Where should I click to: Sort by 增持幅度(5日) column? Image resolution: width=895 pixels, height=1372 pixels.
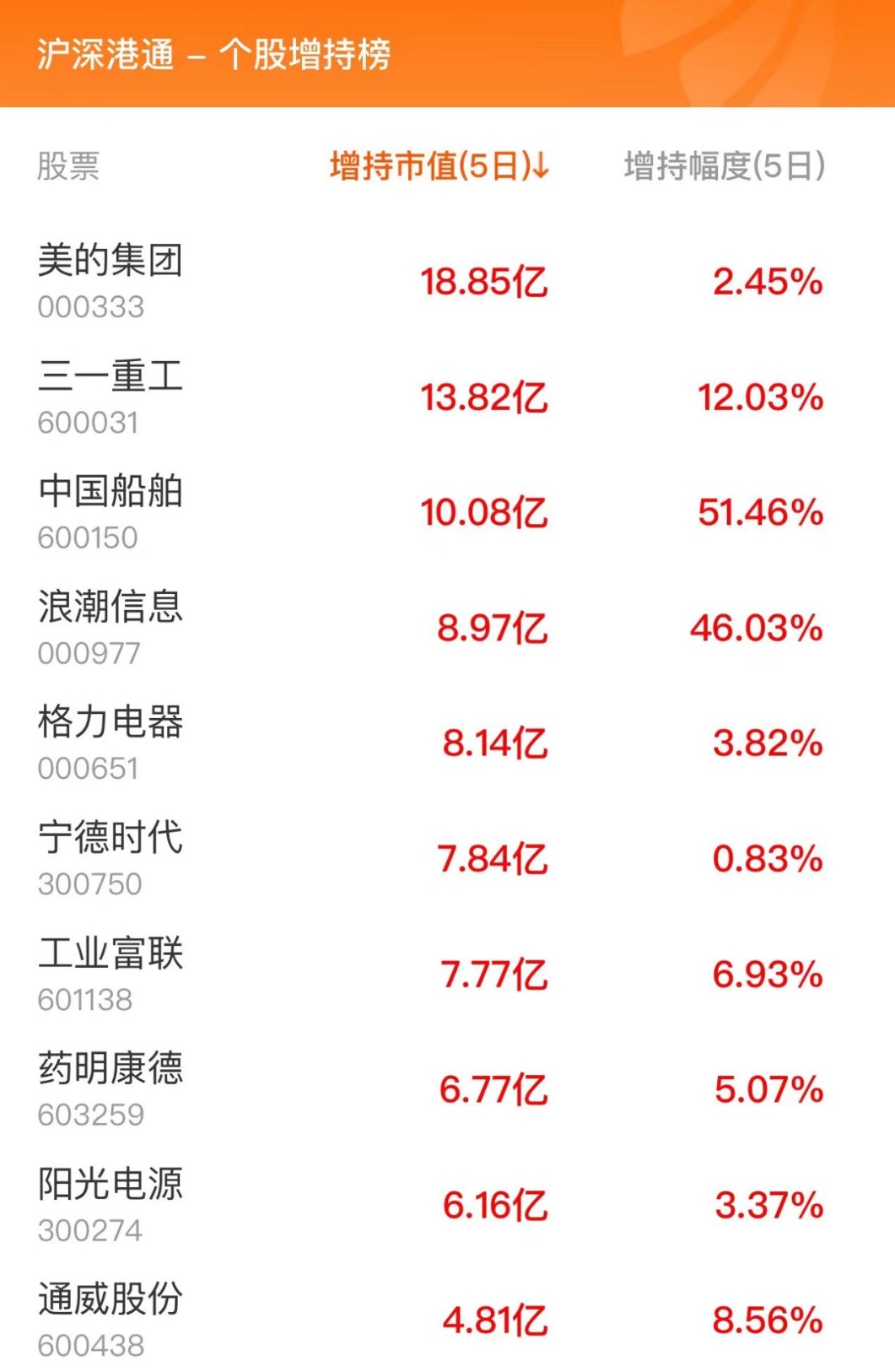point(724,165)
